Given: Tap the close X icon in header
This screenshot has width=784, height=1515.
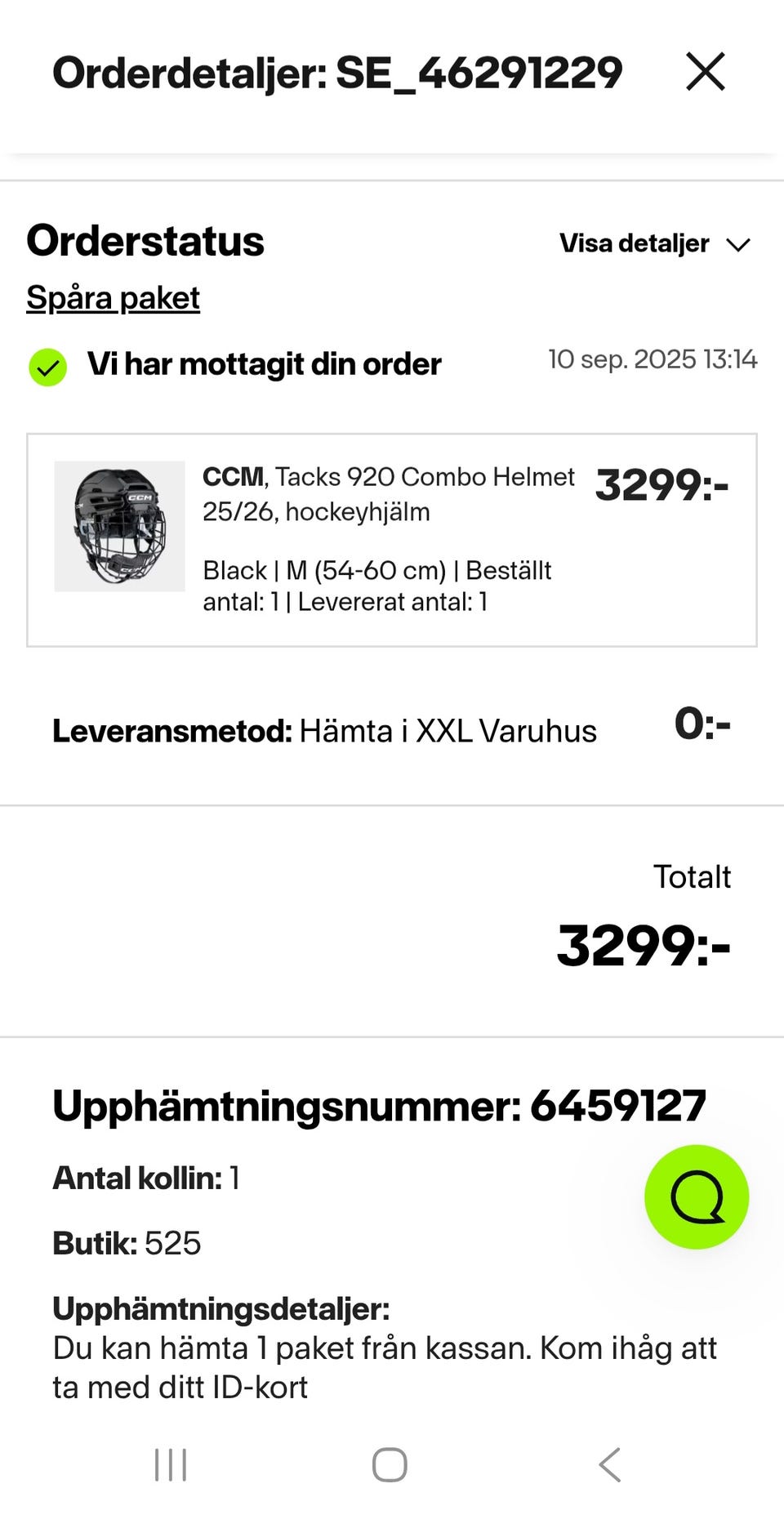Looking at the screenshot, I should 705,72.
